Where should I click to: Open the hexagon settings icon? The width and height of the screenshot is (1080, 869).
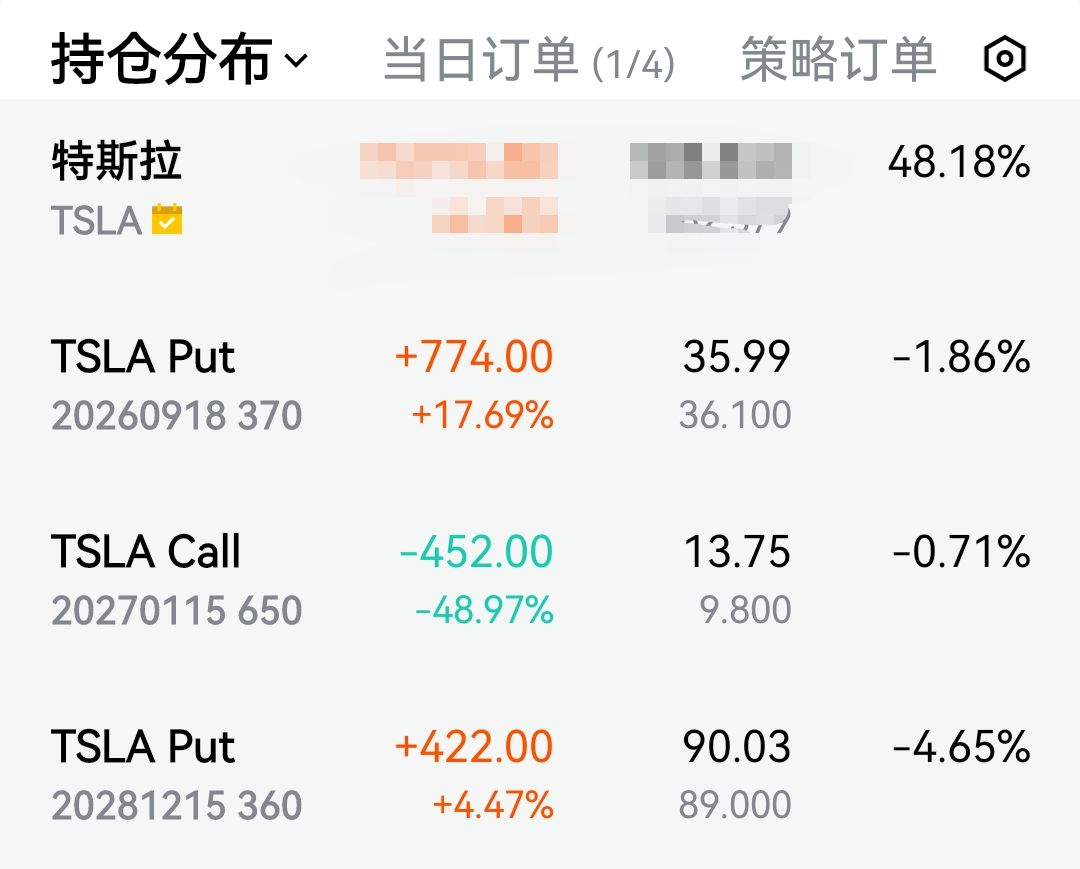click(x=1004, y=60)
